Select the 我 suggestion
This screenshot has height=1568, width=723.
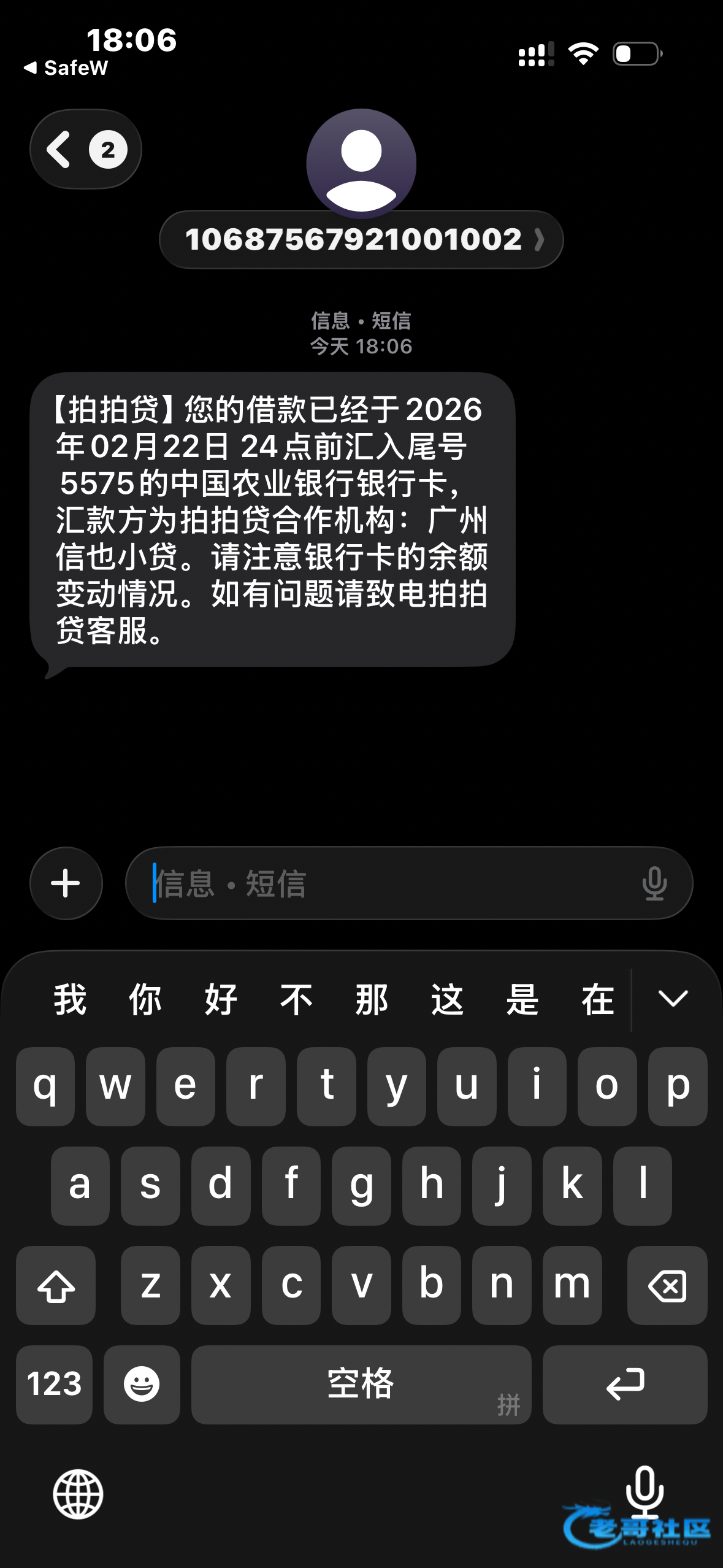click(x=70, y=999)
